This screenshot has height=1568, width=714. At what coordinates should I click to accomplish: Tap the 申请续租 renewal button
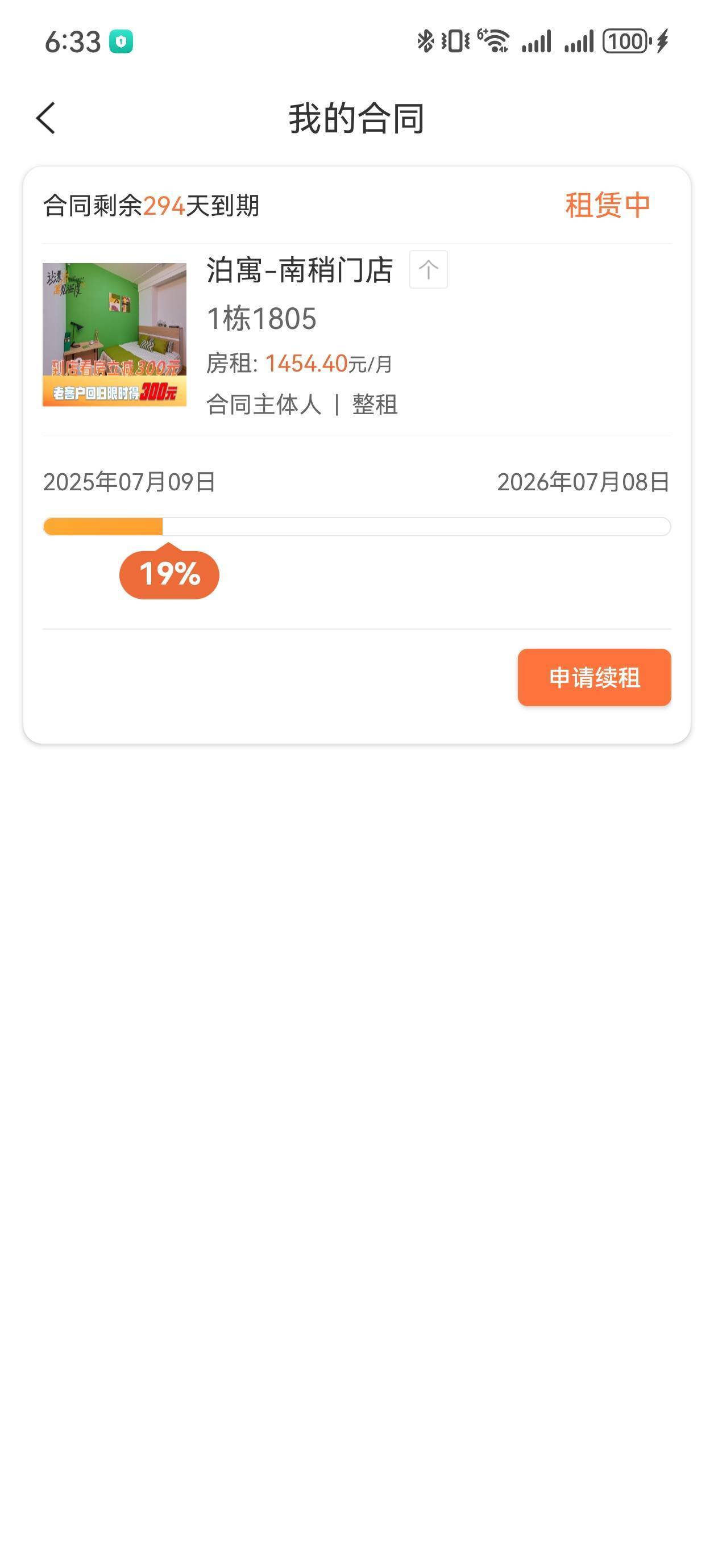594,677
